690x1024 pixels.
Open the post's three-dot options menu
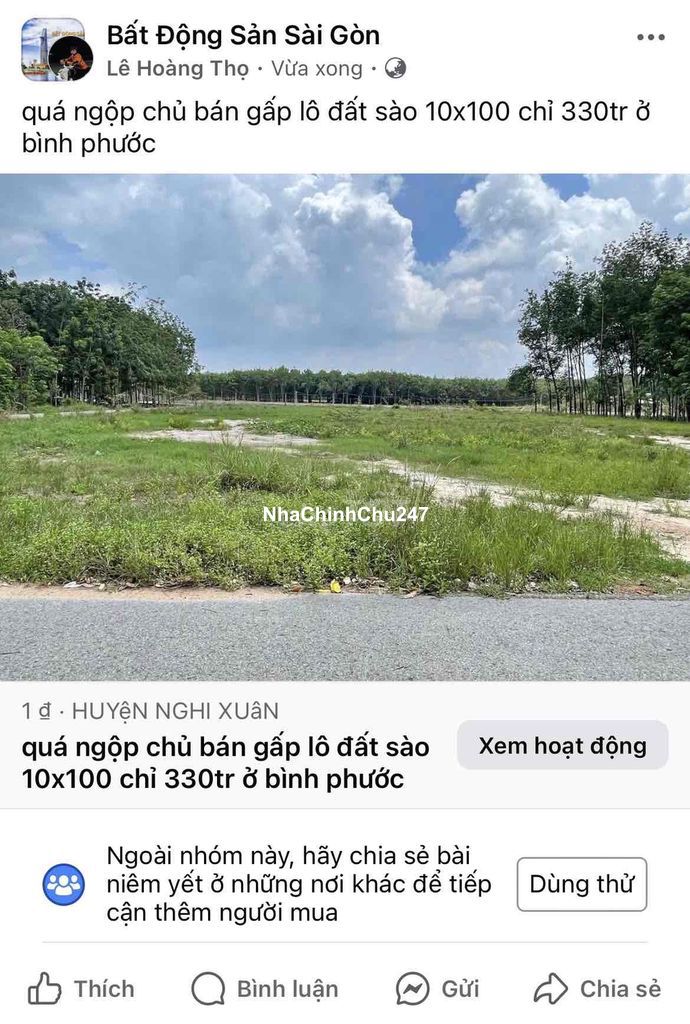click(650, 38)
